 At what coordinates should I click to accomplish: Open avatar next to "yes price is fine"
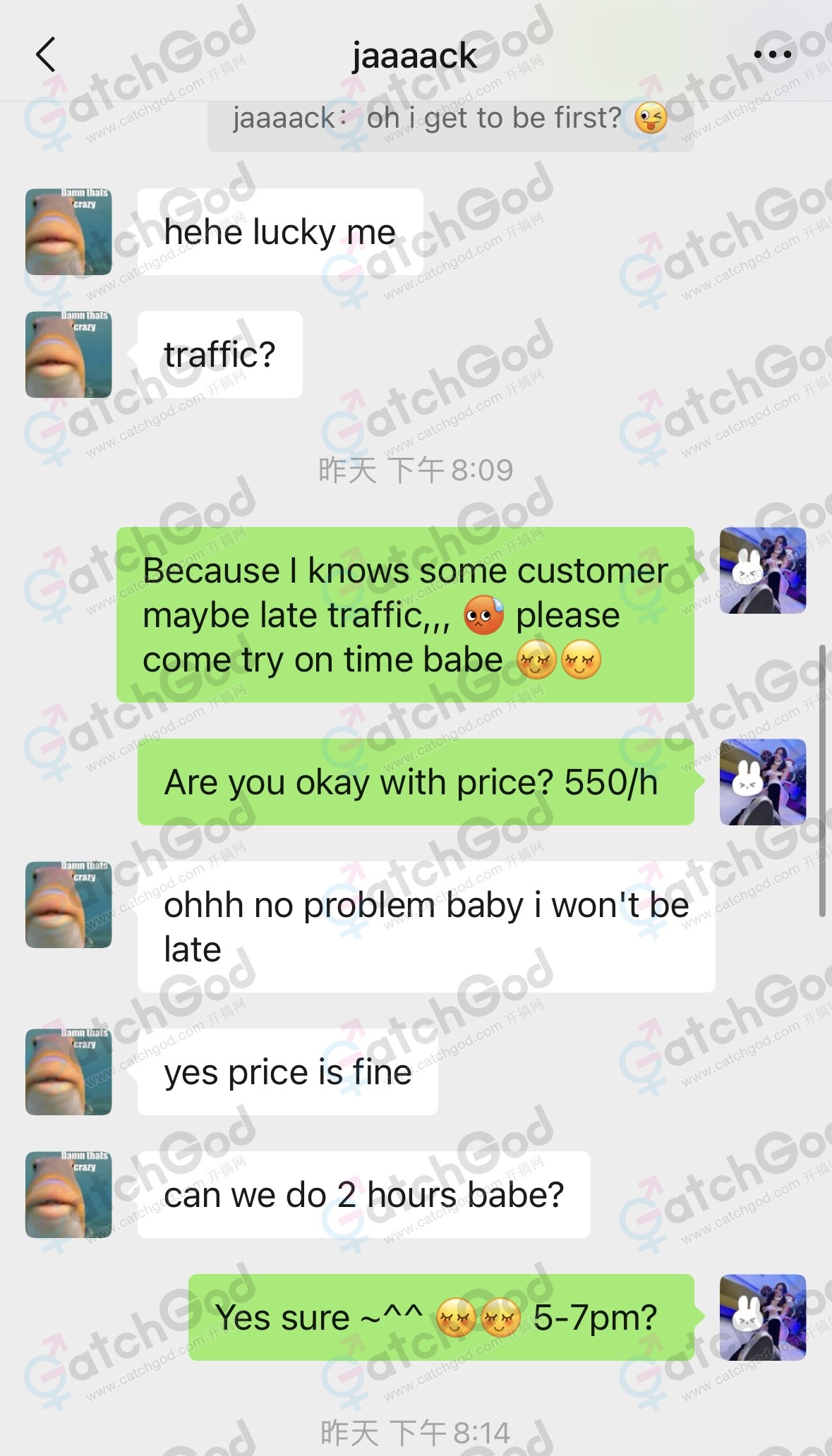68,1072
